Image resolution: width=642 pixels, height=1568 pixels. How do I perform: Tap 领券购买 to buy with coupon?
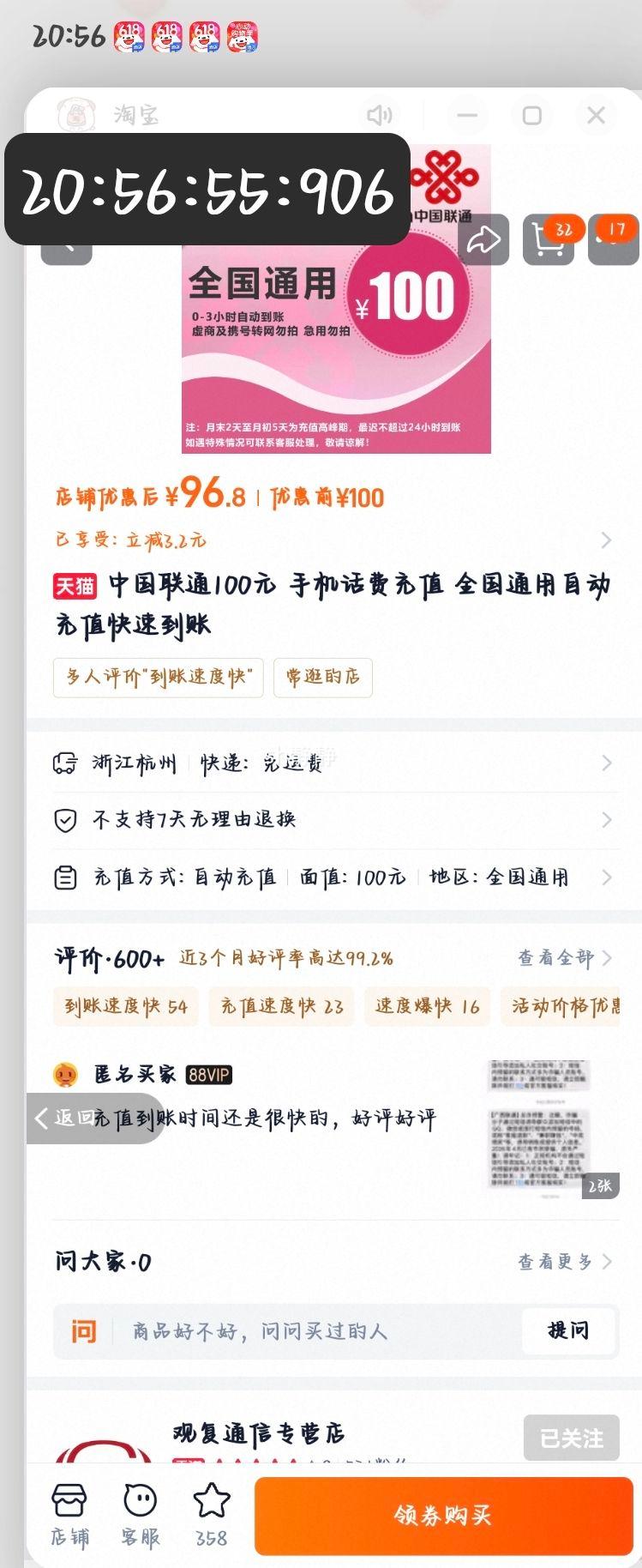(443, 1516)
